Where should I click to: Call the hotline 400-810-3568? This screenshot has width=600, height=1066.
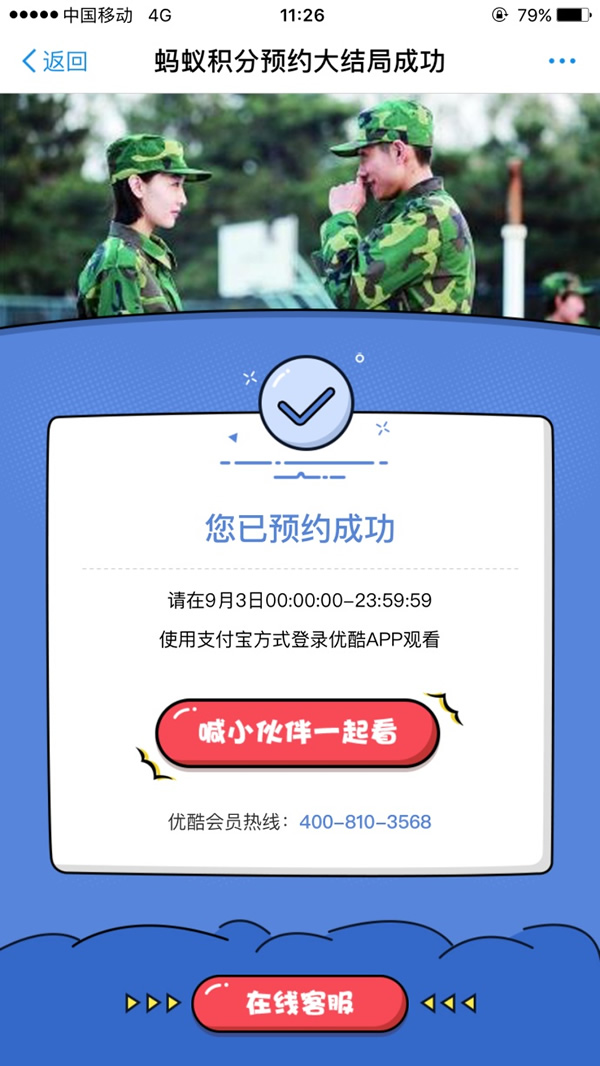pos(365,822)
